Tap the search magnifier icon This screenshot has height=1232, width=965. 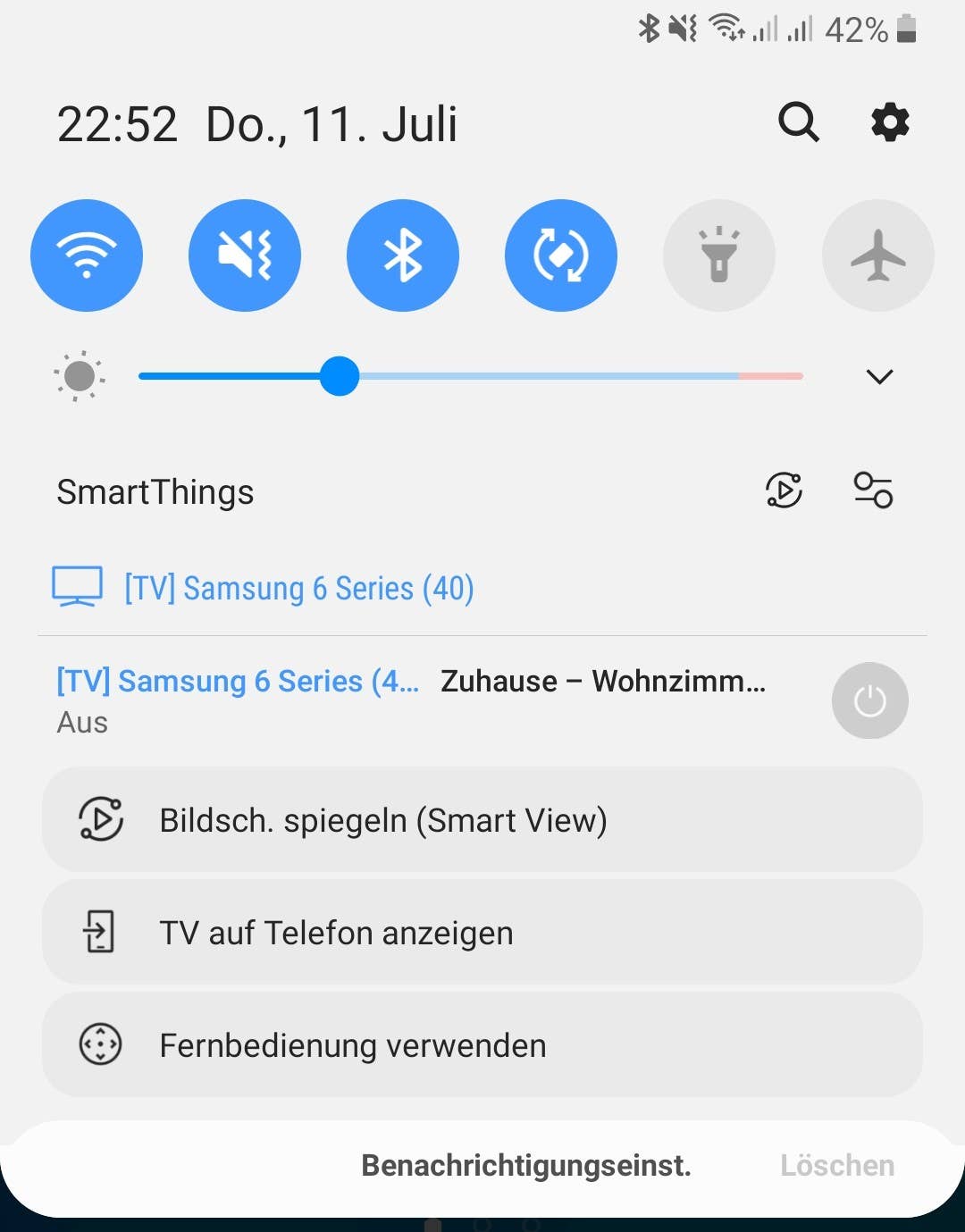click(798, 122)
